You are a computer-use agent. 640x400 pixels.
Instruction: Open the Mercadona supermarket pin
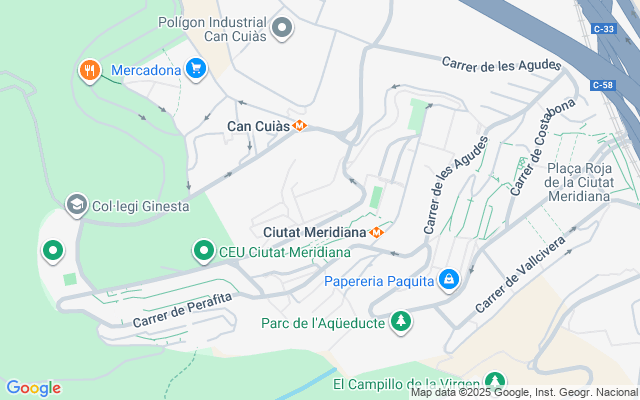(196, 69)
